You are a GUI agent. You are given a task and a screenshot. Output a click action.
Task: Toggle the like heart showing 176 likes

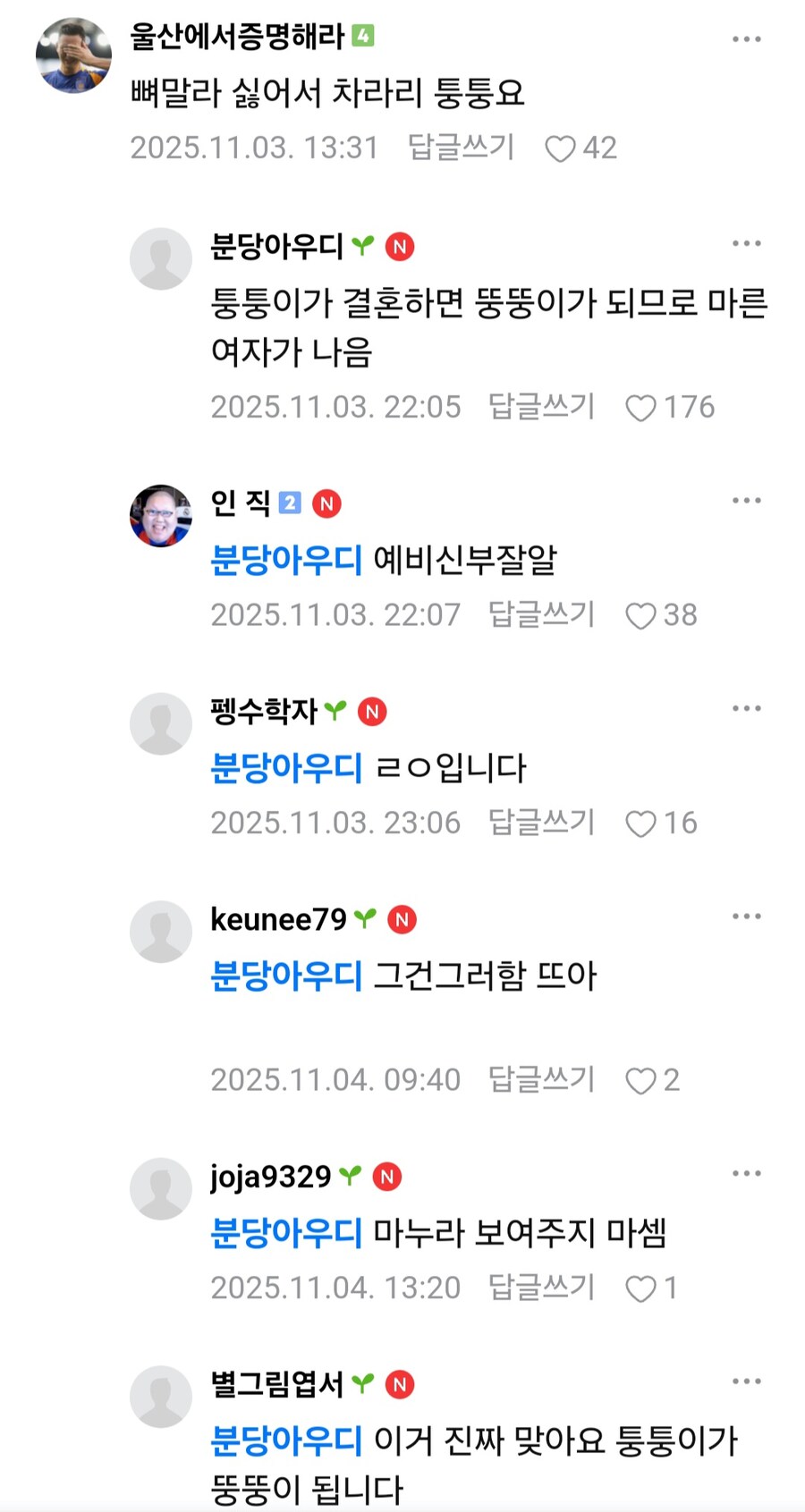click(x=643, y=407)
